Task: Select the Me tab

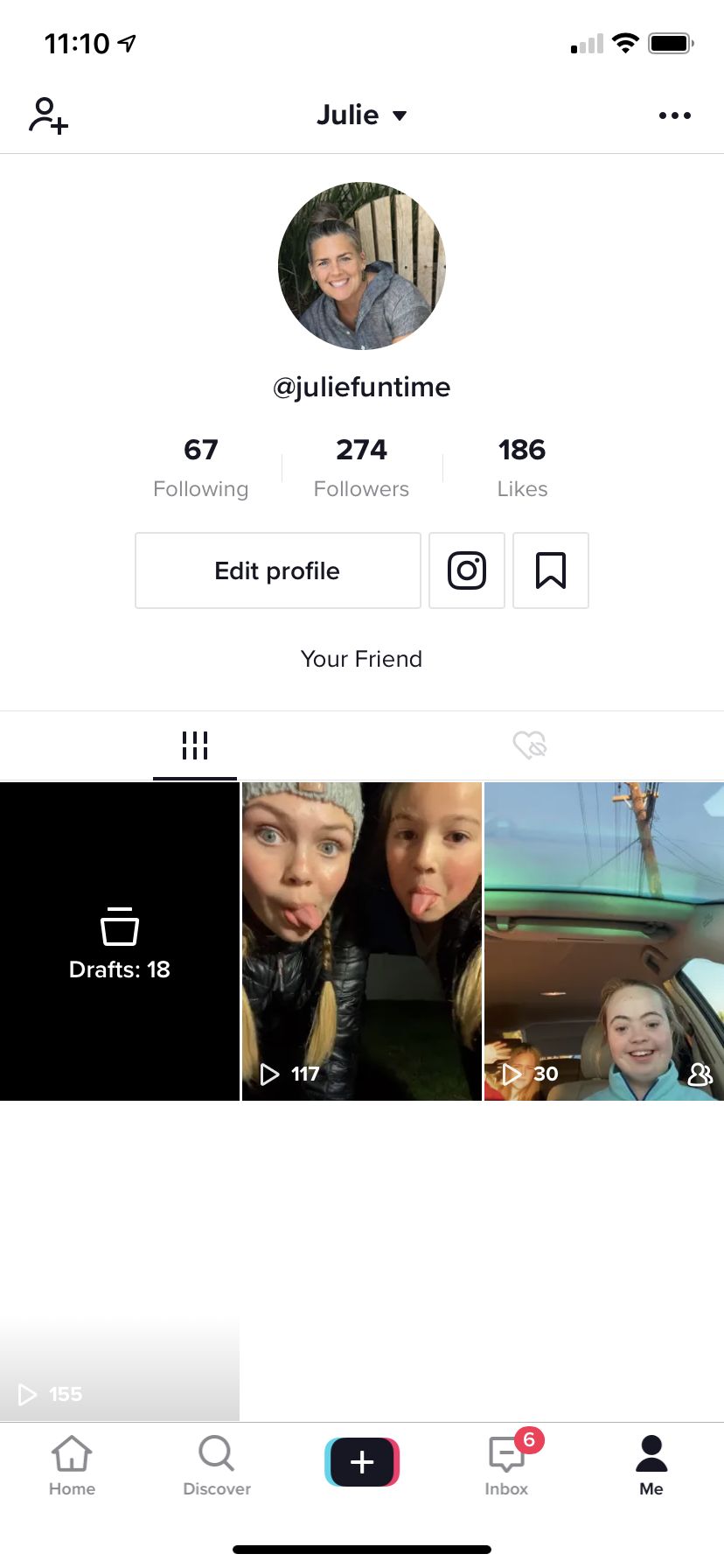Action: [x=651, y=1465]
